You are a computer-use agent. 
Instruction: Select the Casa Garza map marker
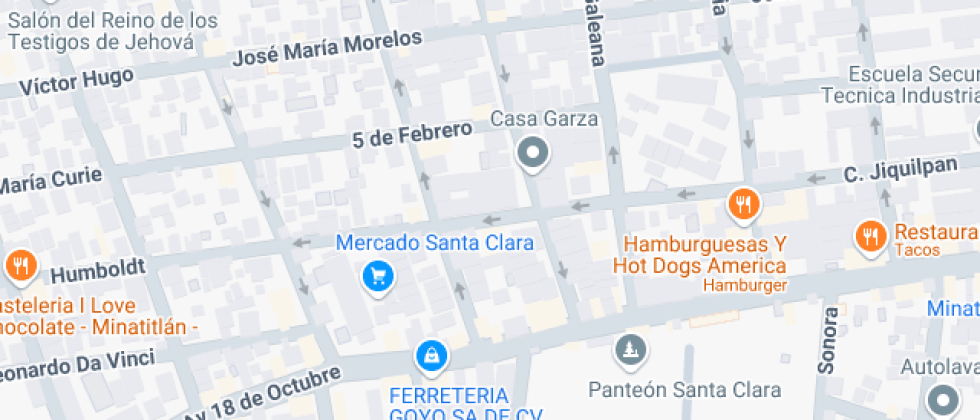(533, 154)
